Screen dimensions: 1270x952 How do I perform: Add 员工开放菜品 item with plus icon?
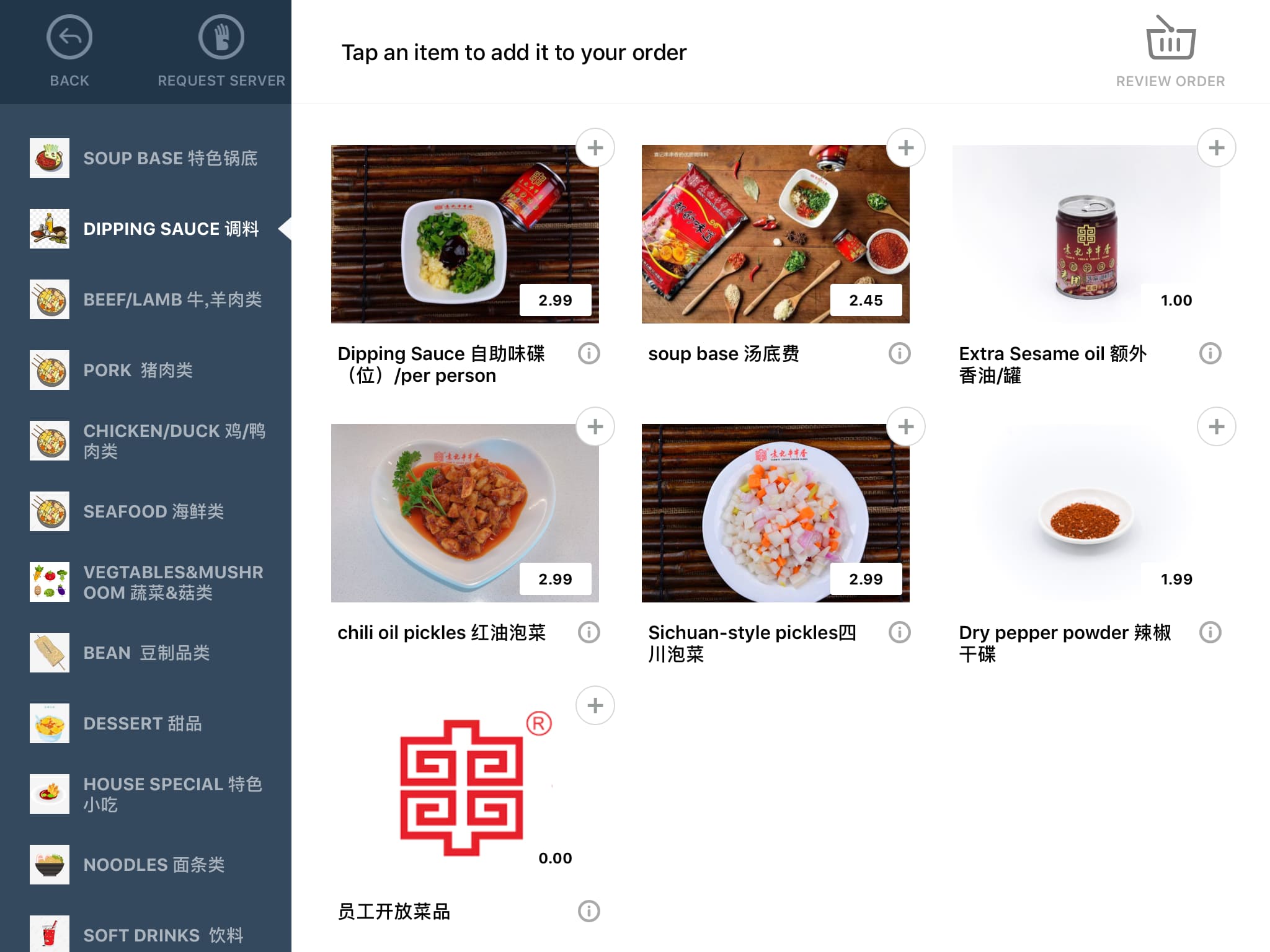(x=595, y=706)
